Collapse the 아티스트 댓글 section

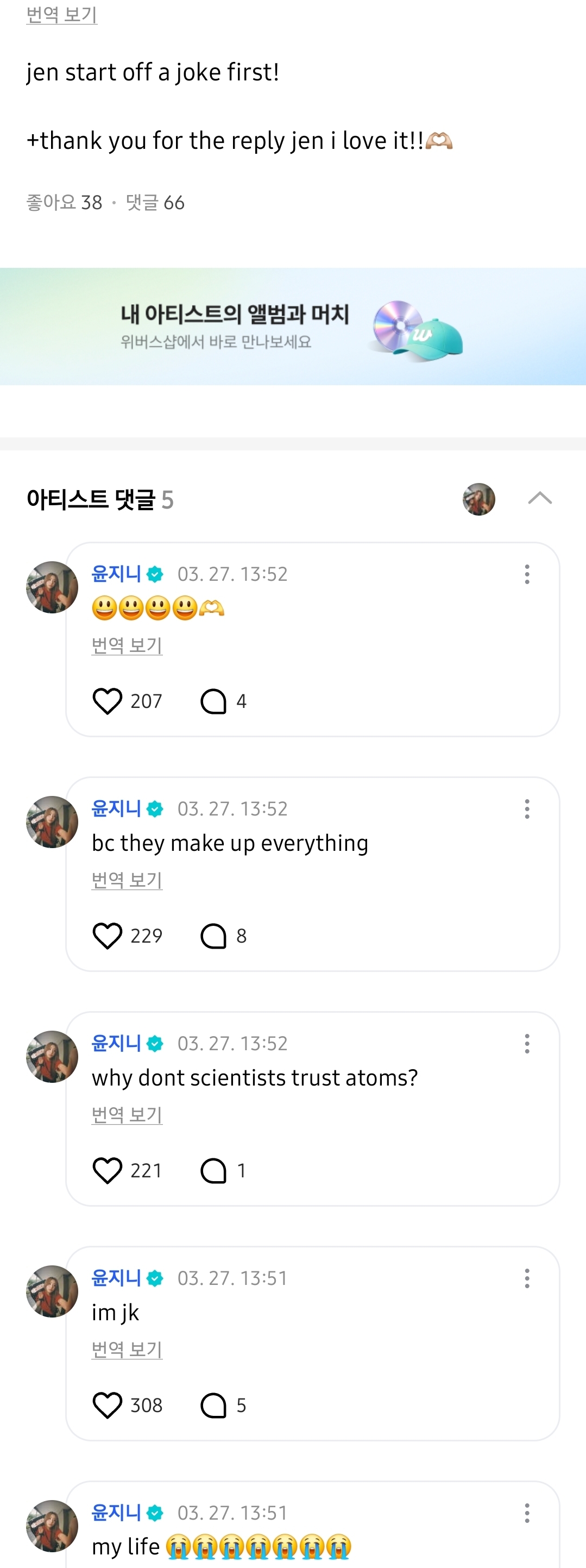tap(540, 499)
